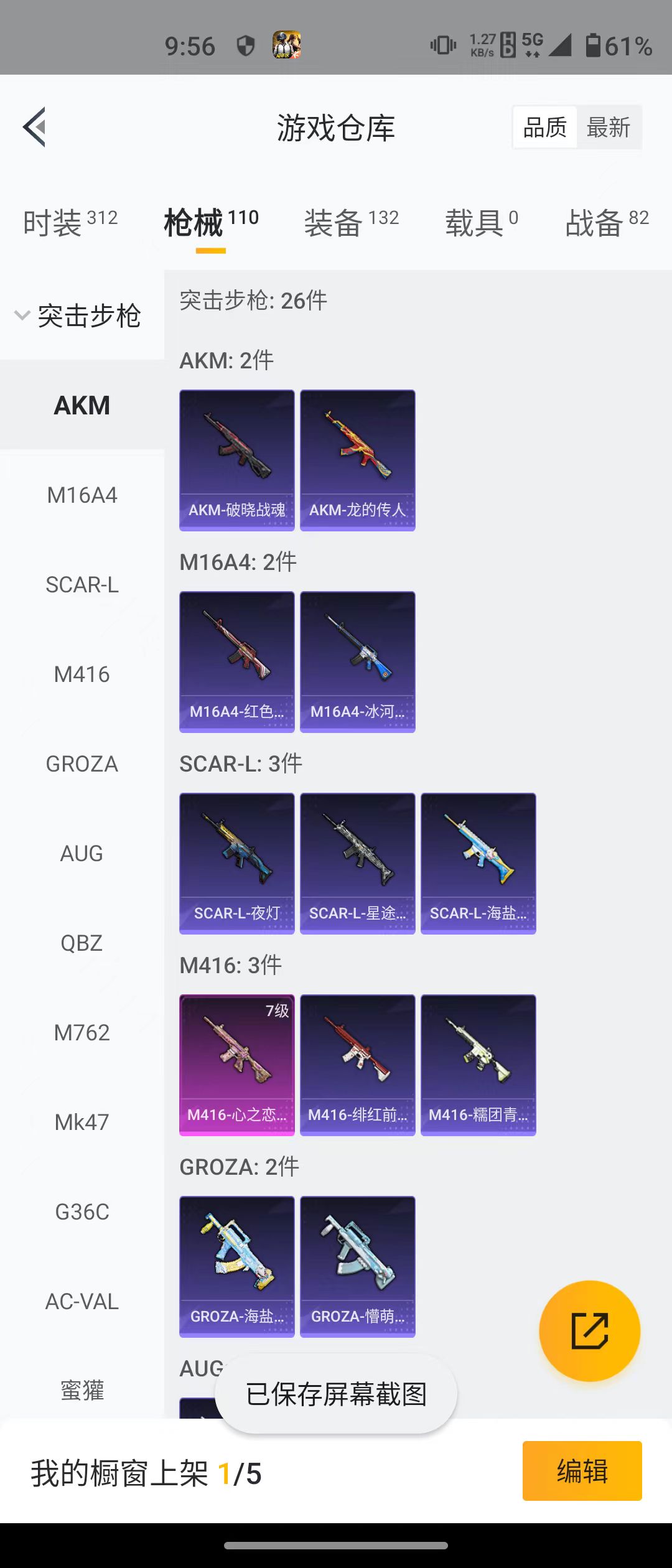Switch to the 战备 tab
672x1568 pixels.
coord(607,223)
